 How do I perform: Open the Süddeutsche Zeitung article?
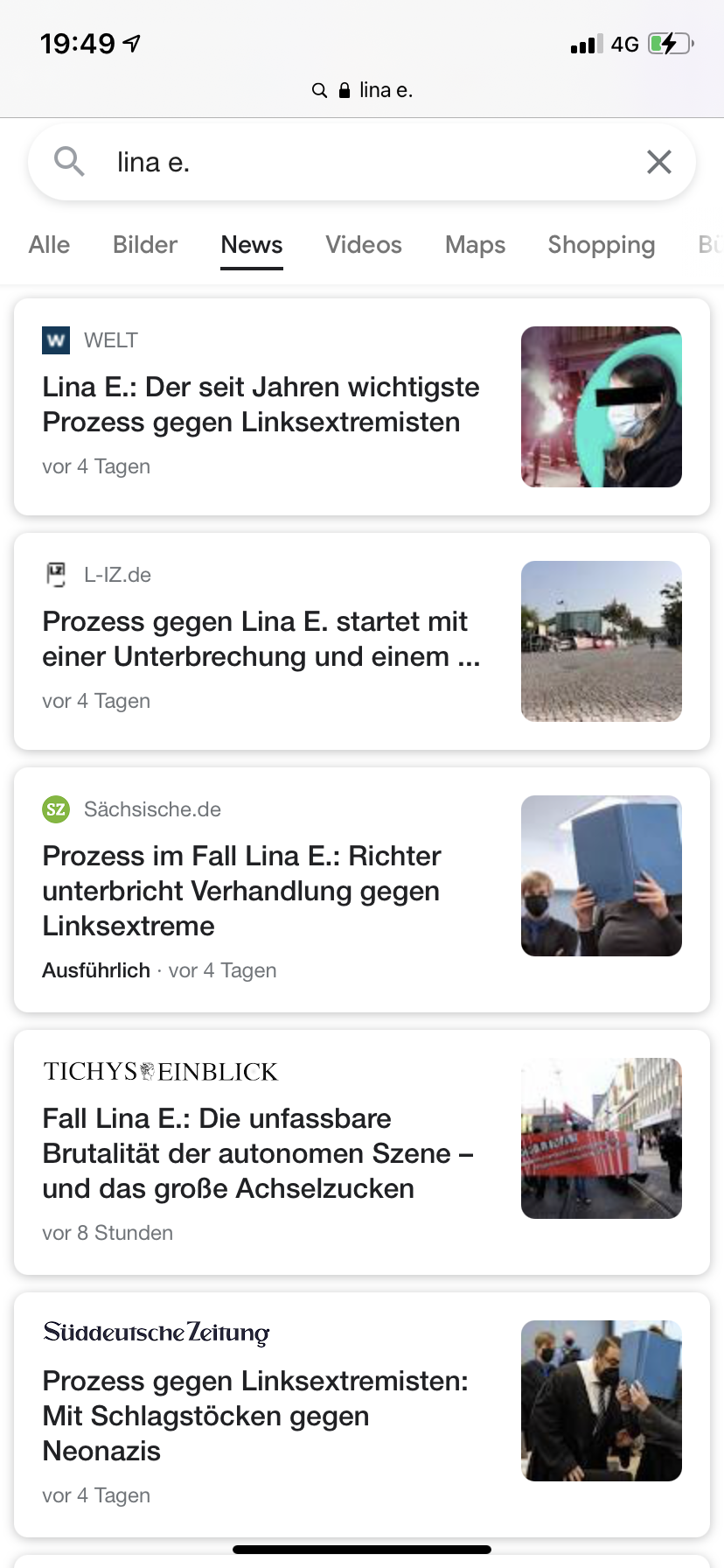coord(362,1415)
